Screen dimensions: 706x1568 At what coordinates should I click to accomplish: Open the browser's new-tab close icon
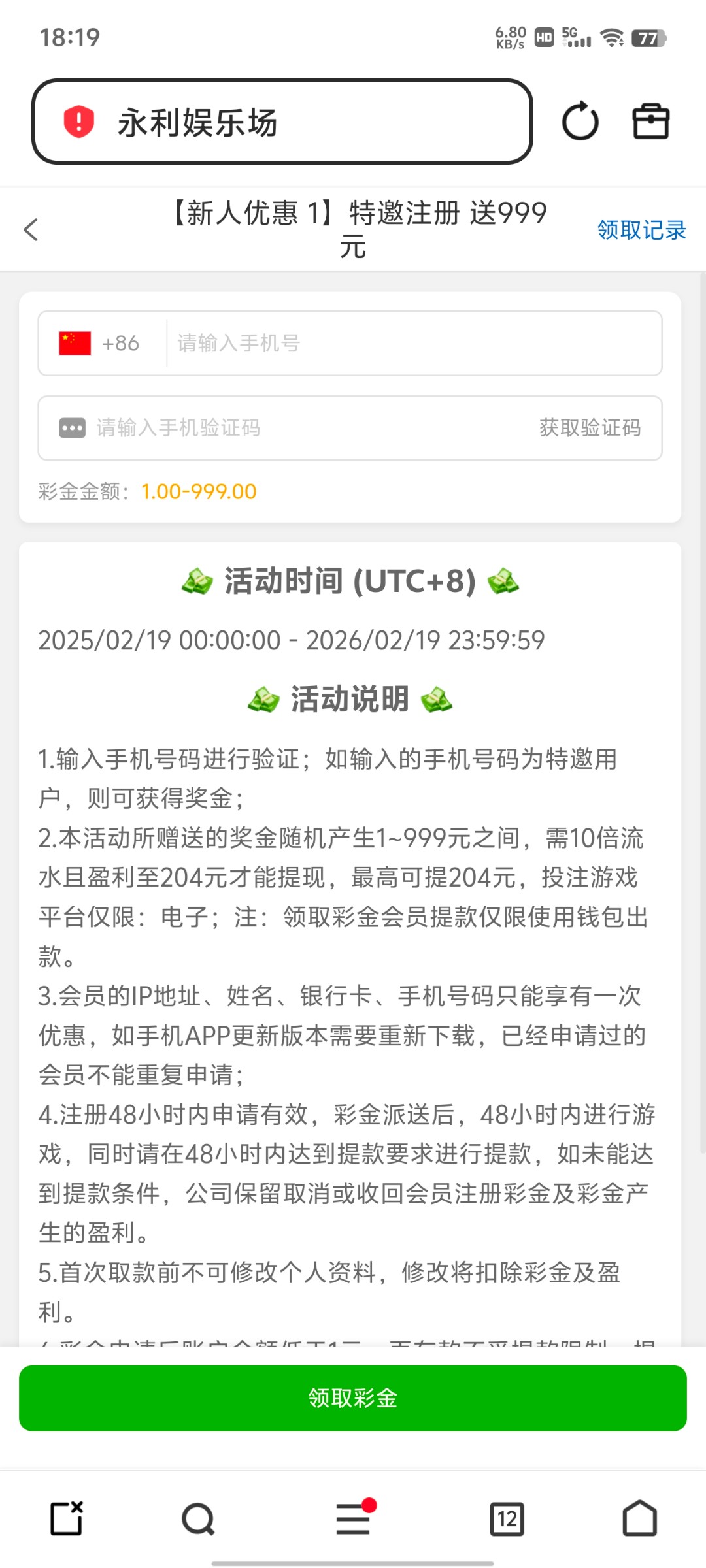click(x=67, y=1518)
